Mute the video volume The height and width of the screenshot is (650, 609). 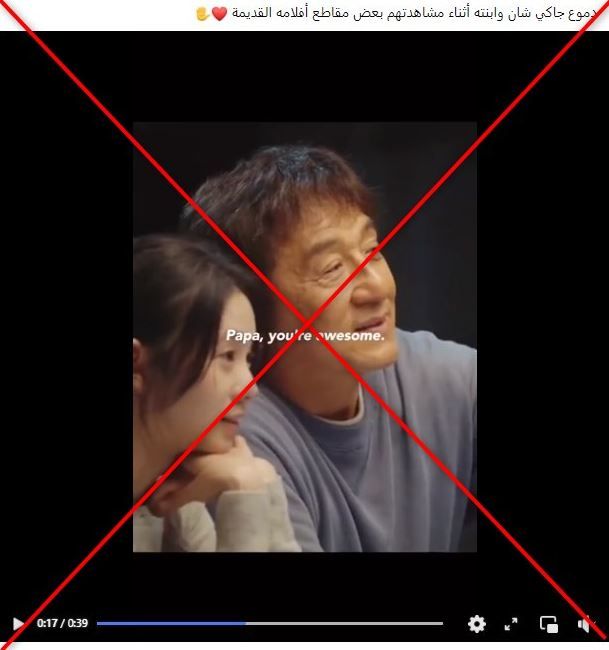pos(585,624)
